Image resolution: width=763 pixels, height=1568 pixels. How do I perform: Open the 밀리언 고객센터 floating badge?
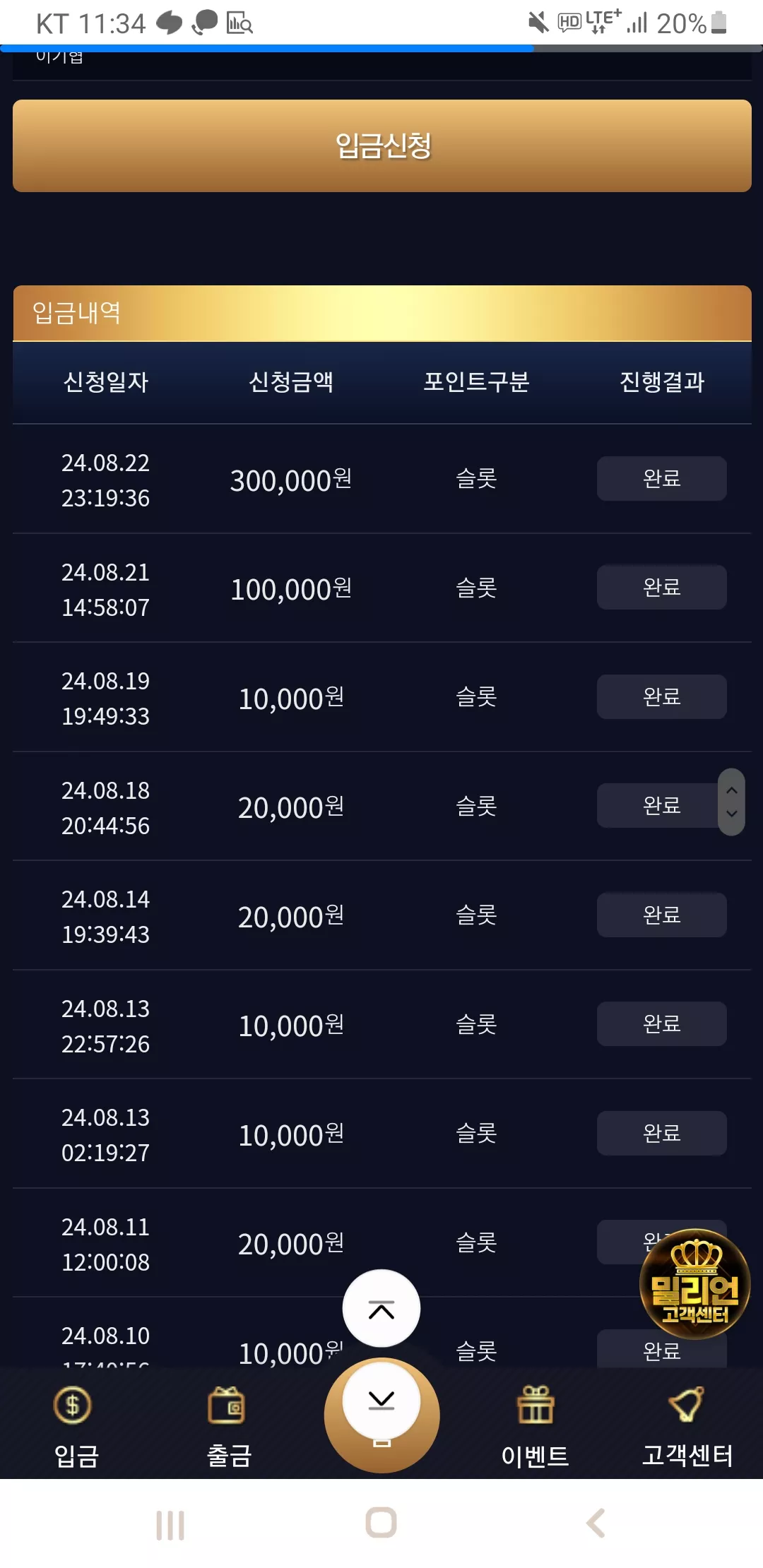click(694, 1283)
